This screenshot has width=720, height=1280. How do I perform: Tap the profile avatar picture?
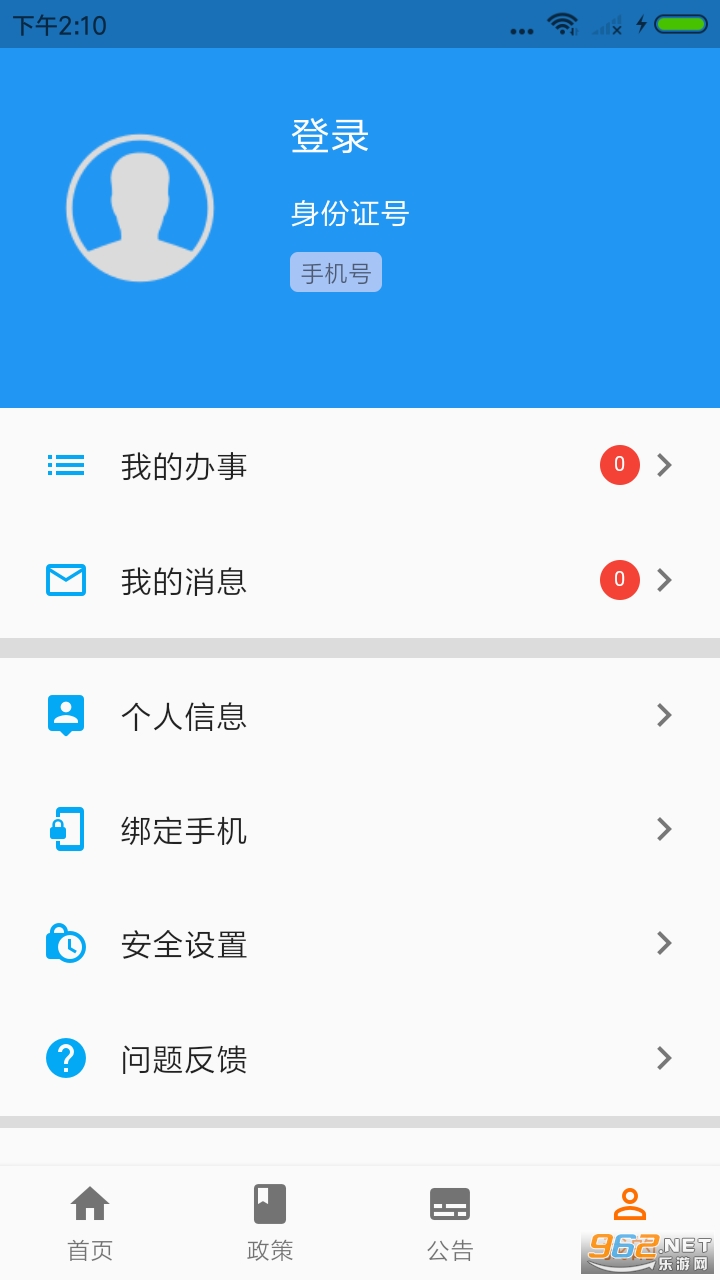click(140, 208)
